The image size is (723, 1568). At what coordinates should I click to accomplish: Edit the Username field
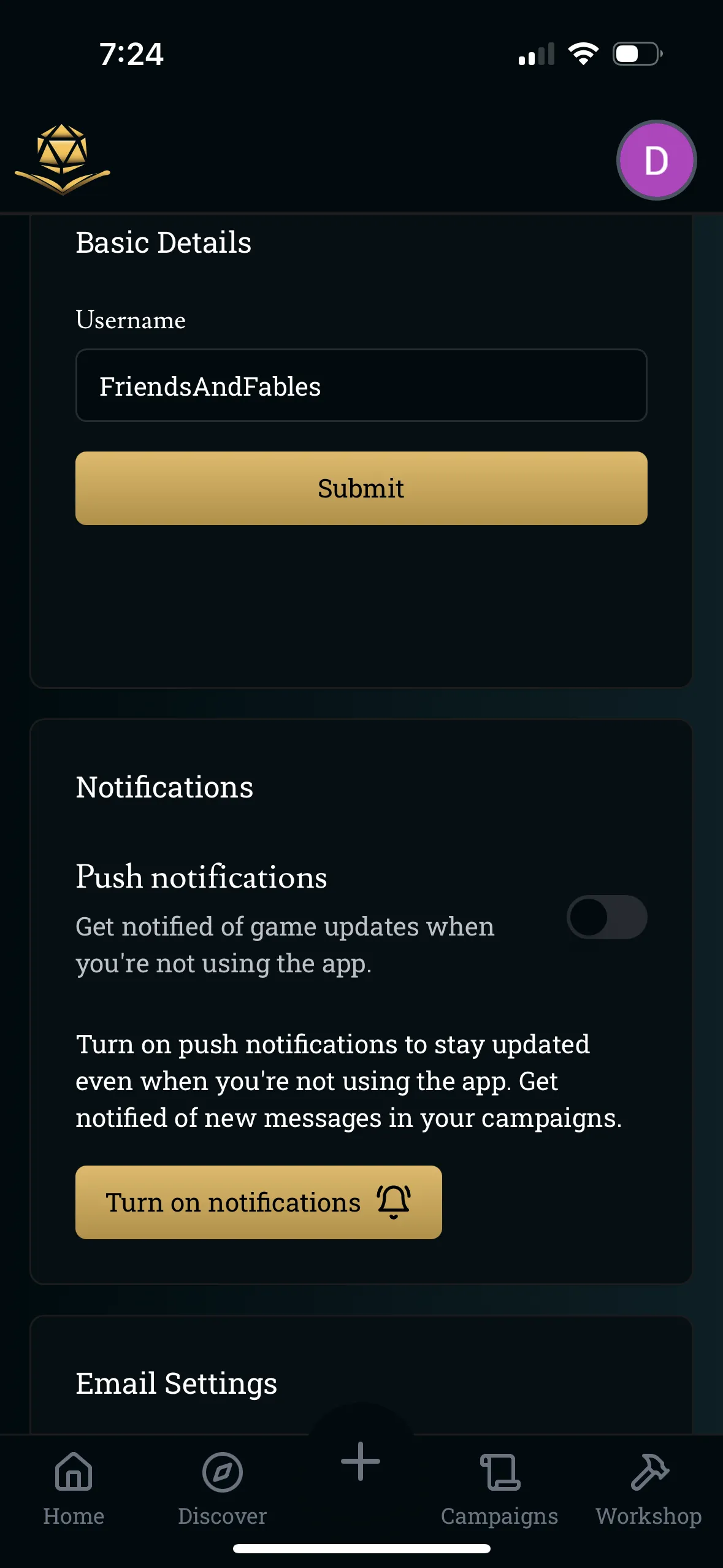tap(361, 386)
